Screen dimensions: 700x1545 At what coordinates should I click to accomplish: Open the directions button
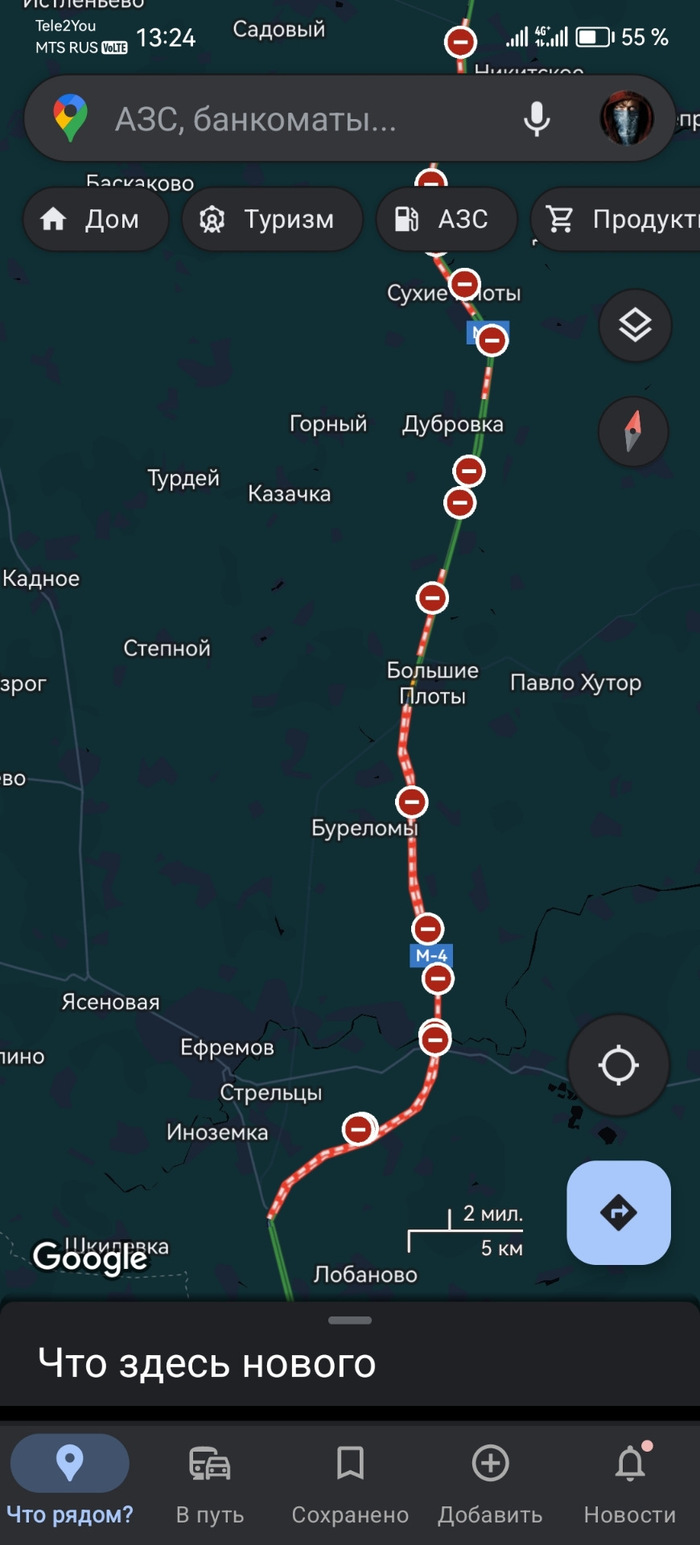point(618,1212)
